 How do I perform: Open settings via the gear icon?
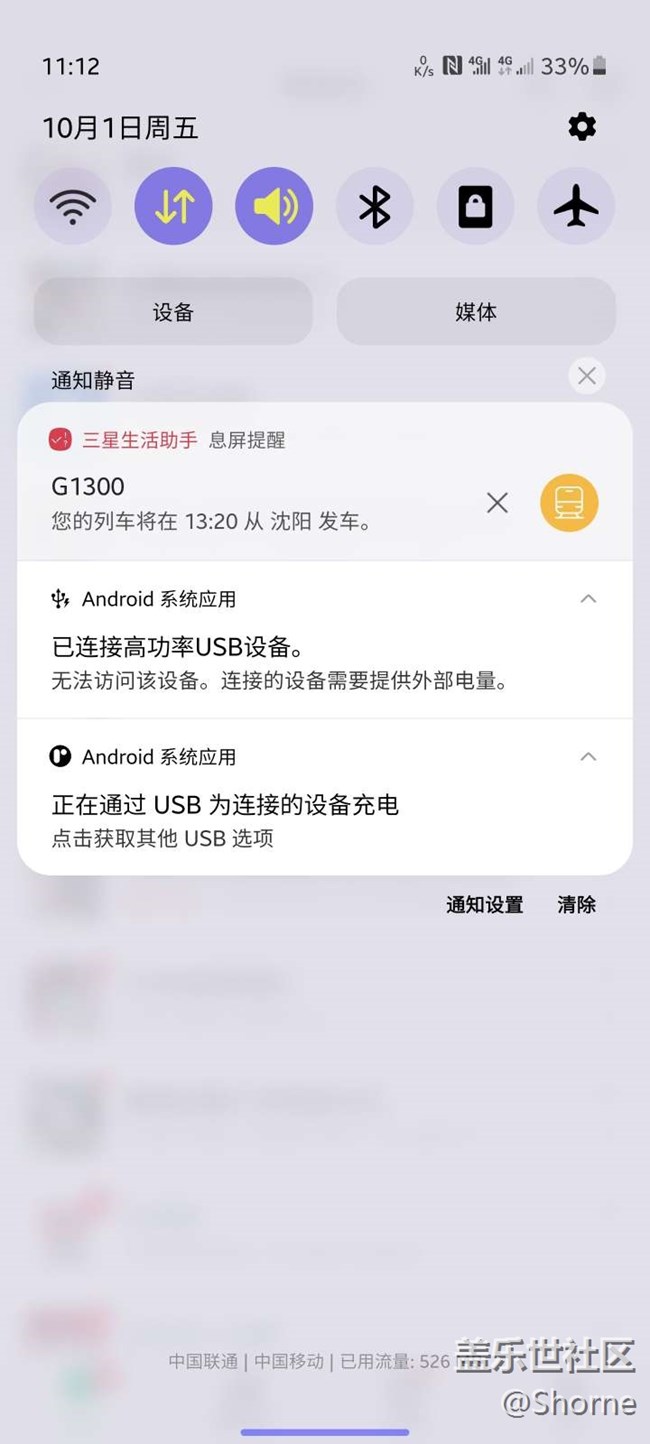point(582,127)
